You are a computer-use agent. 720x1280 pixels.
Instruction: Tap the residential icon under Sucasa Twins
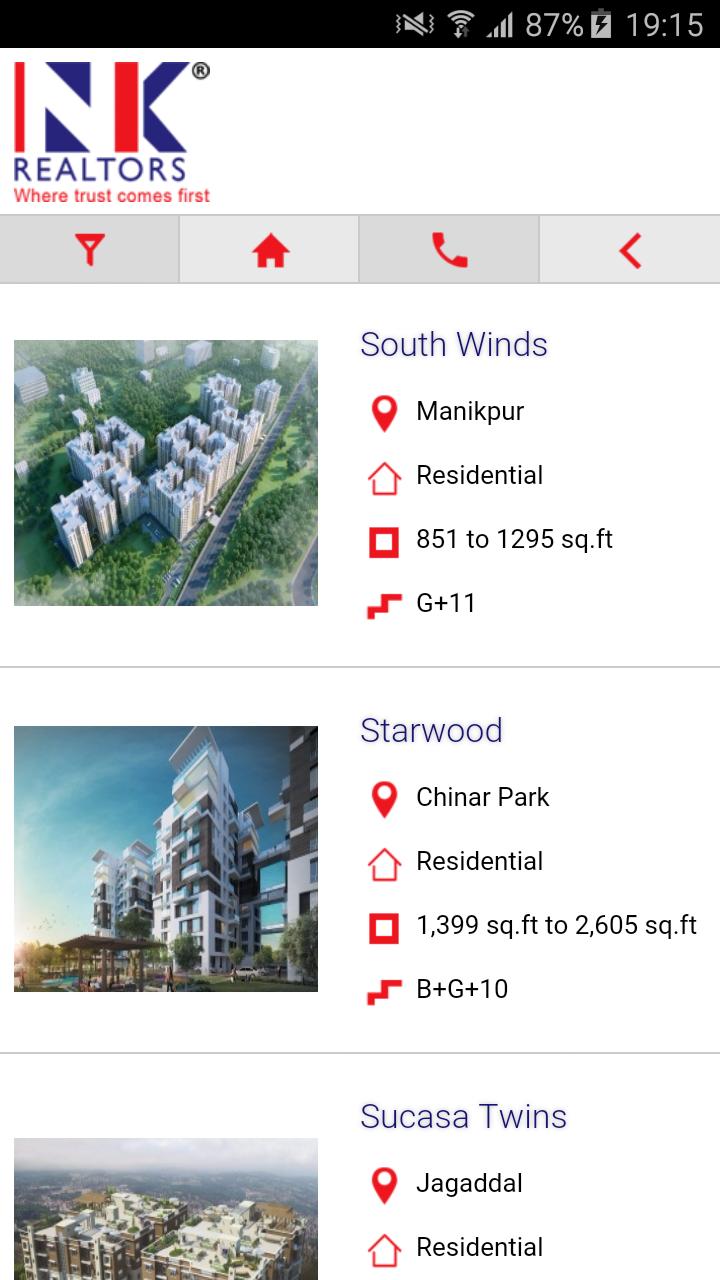tap(384, 1247)
